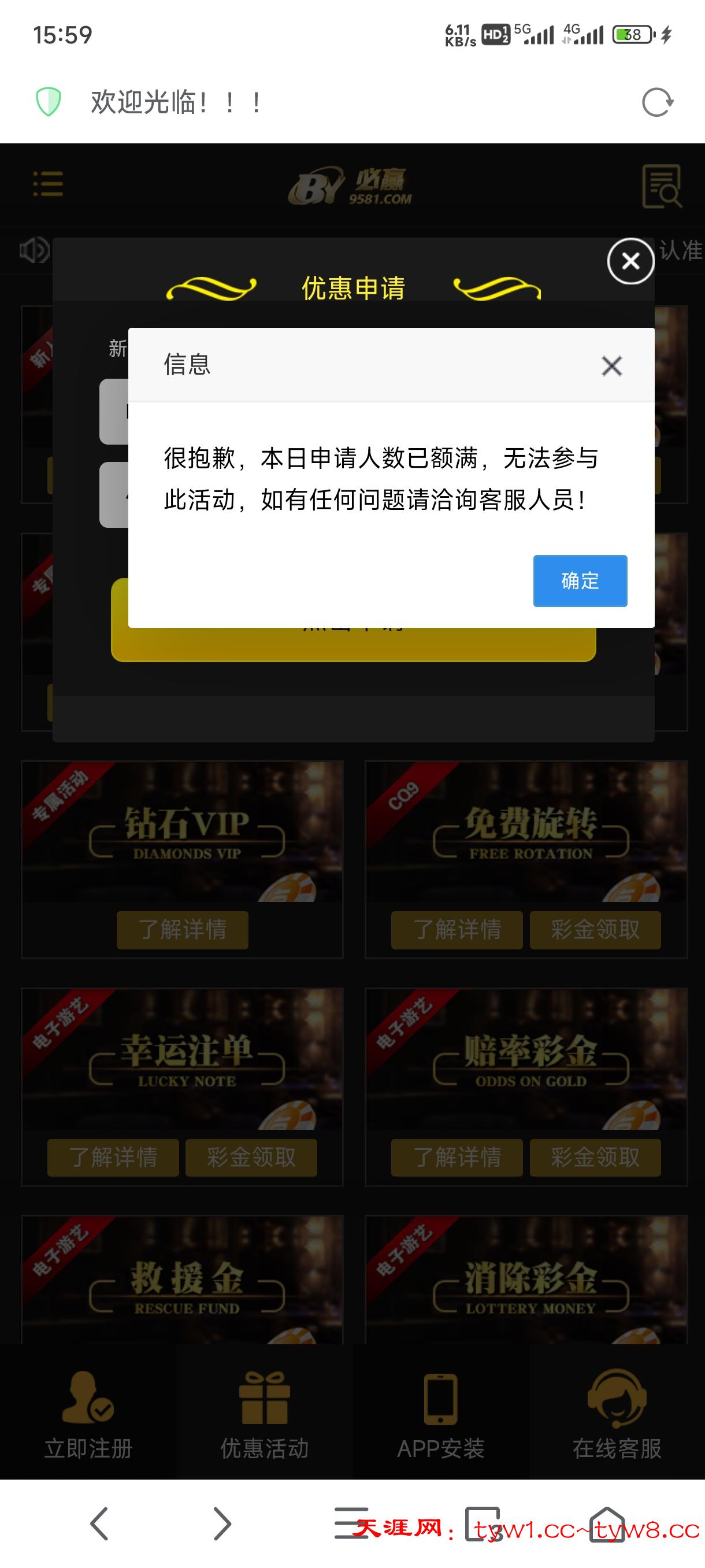Viewport: 705px width, 1568px height.
Task: Claim the 赔率彩金 bonus
Action: coord(595,1157)
